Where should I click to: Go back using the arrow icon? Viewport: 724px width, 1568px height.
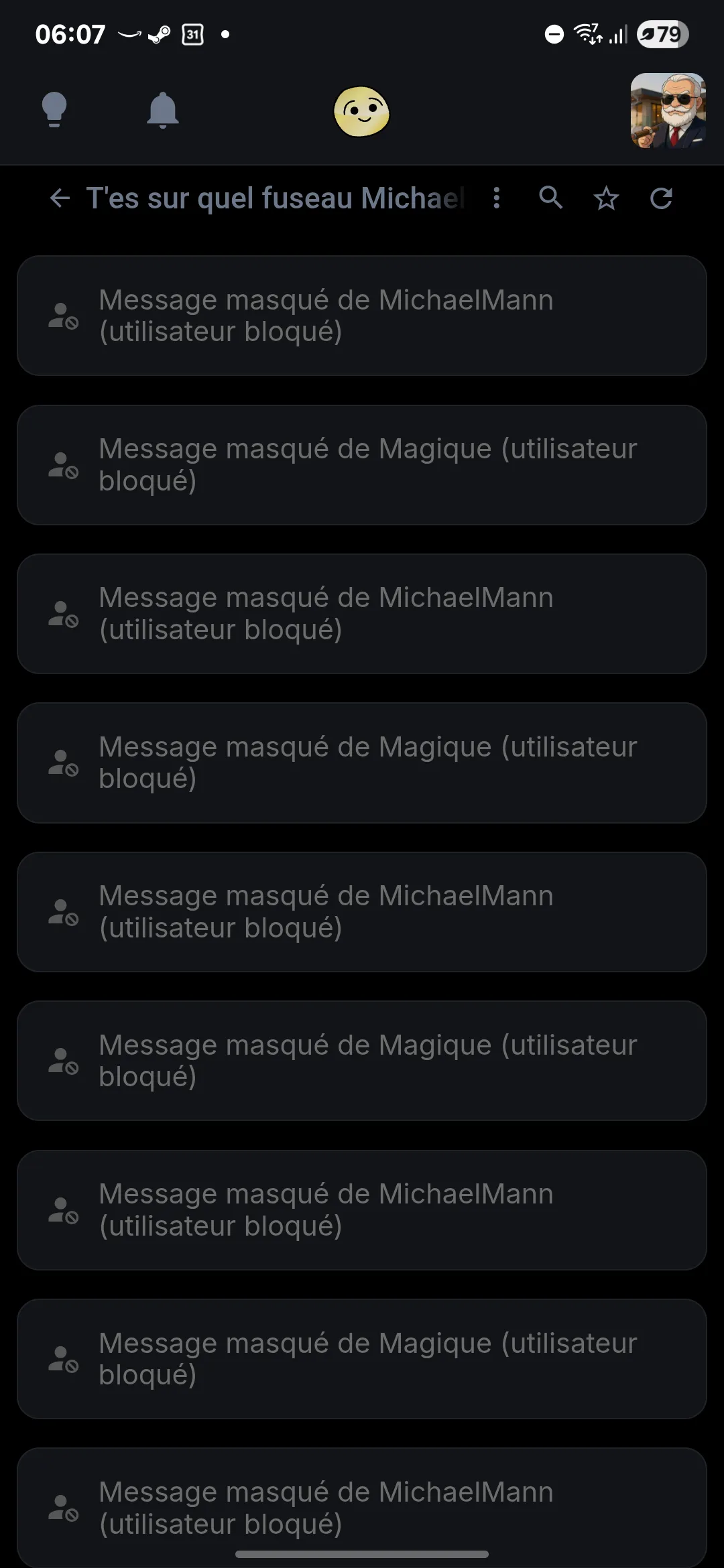click(60, 198)
